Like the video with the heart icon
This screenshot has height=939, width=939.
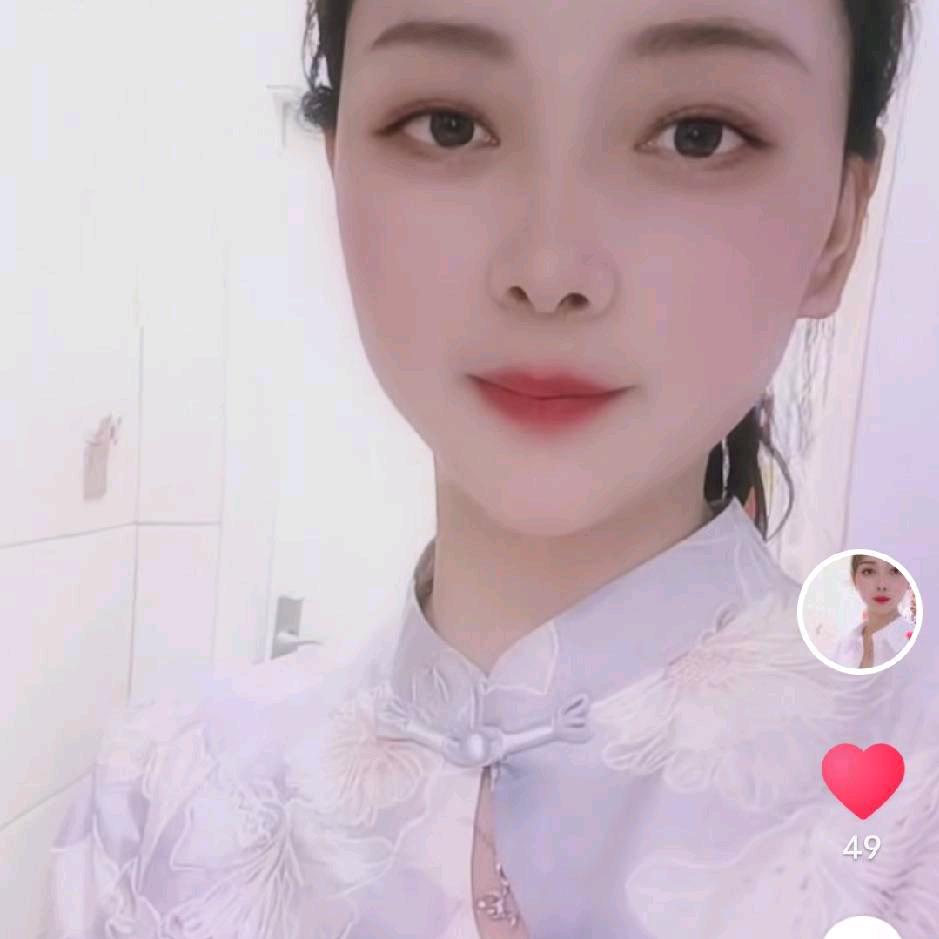click(862, 778)
